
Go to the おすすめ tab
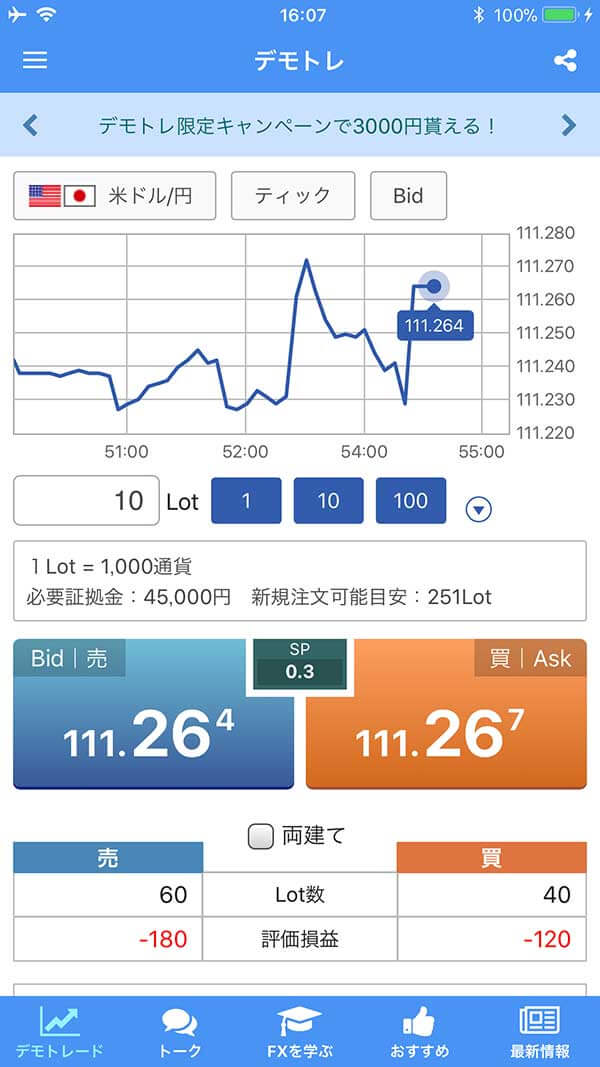point(420,1033)
